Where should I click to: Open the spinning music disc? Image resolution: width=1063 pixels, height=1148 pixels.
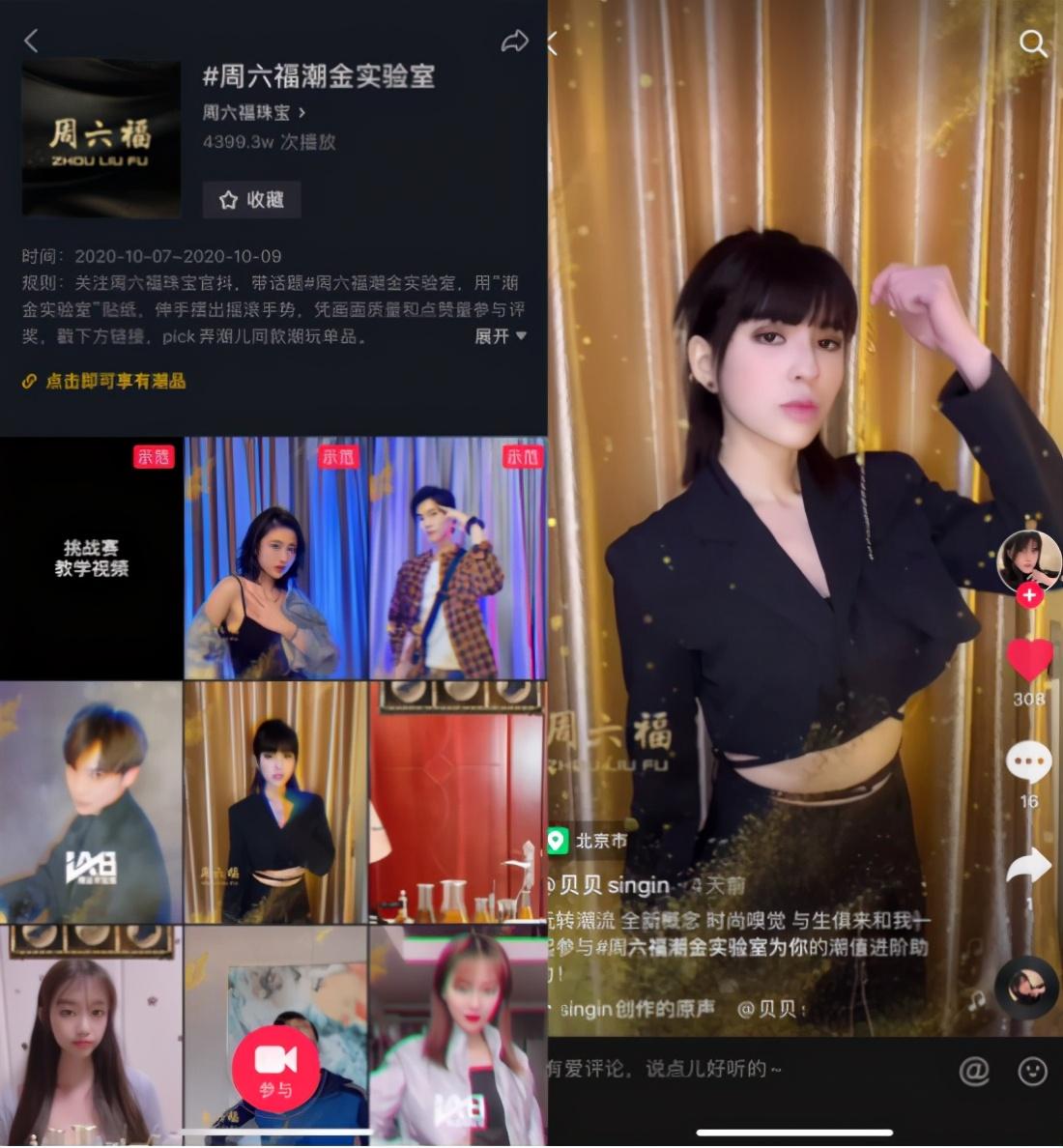[x=1026, y=988]
